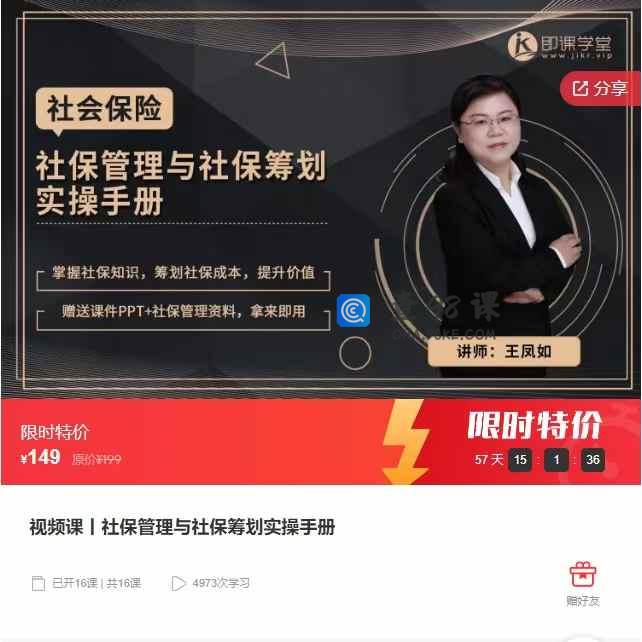
Task: Gift the course with 赠好友
Action: (x=582, y=584)
